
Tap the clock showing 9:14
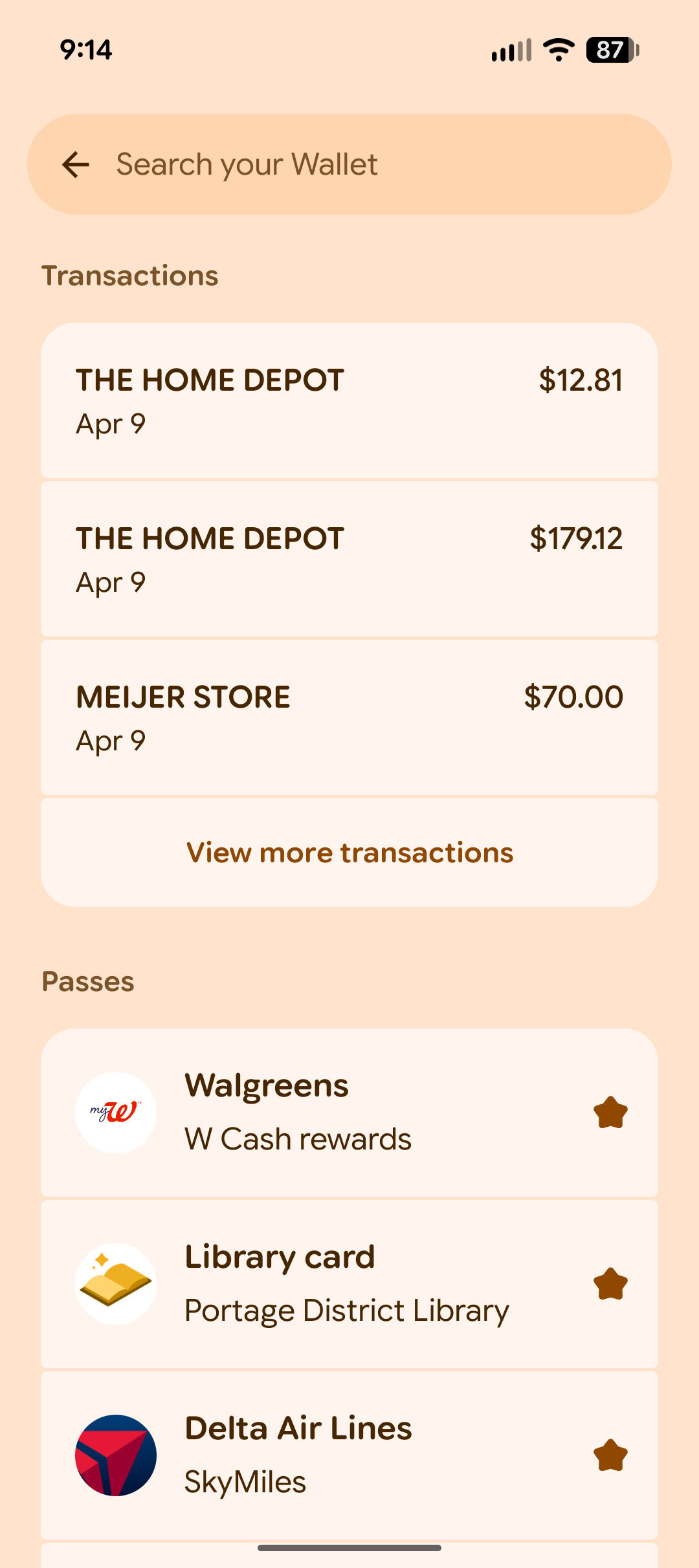coord(85,48)
